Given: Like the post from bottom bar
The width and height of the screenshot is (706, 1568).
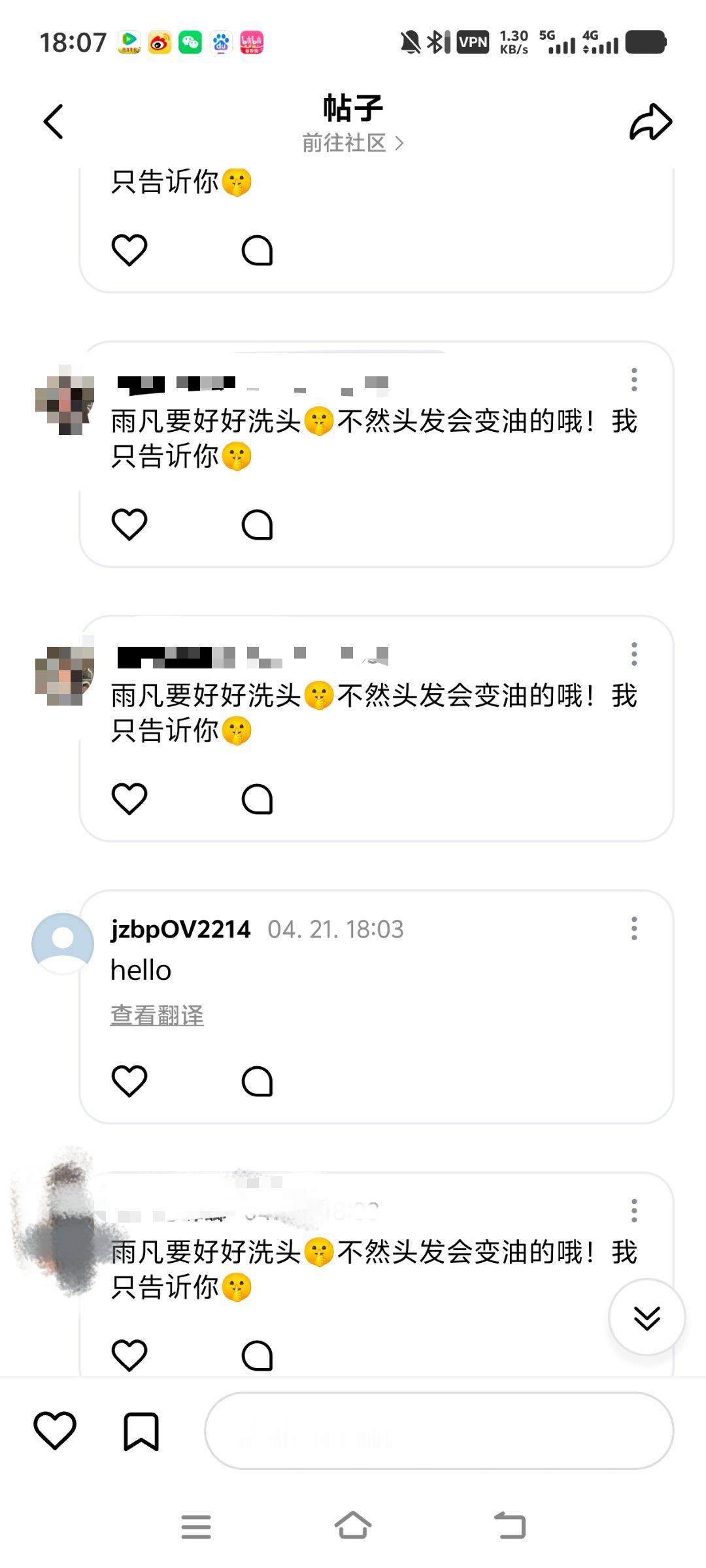Looking at the screenshot, I should [x=55, y=1431].
